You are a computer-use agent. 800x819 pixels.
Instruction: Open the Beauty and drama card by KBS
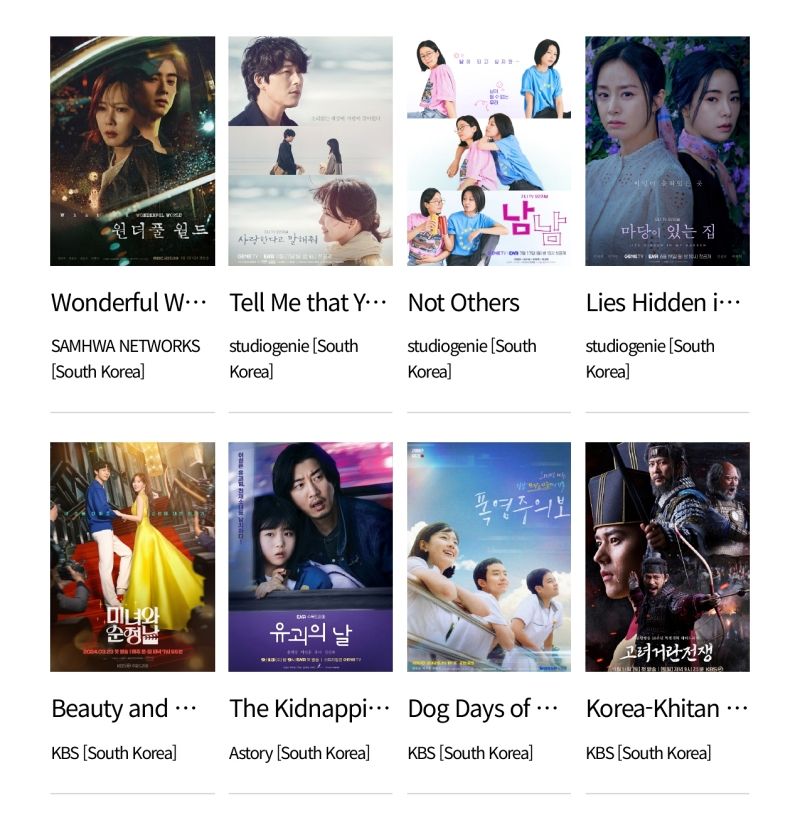point(132,557)
